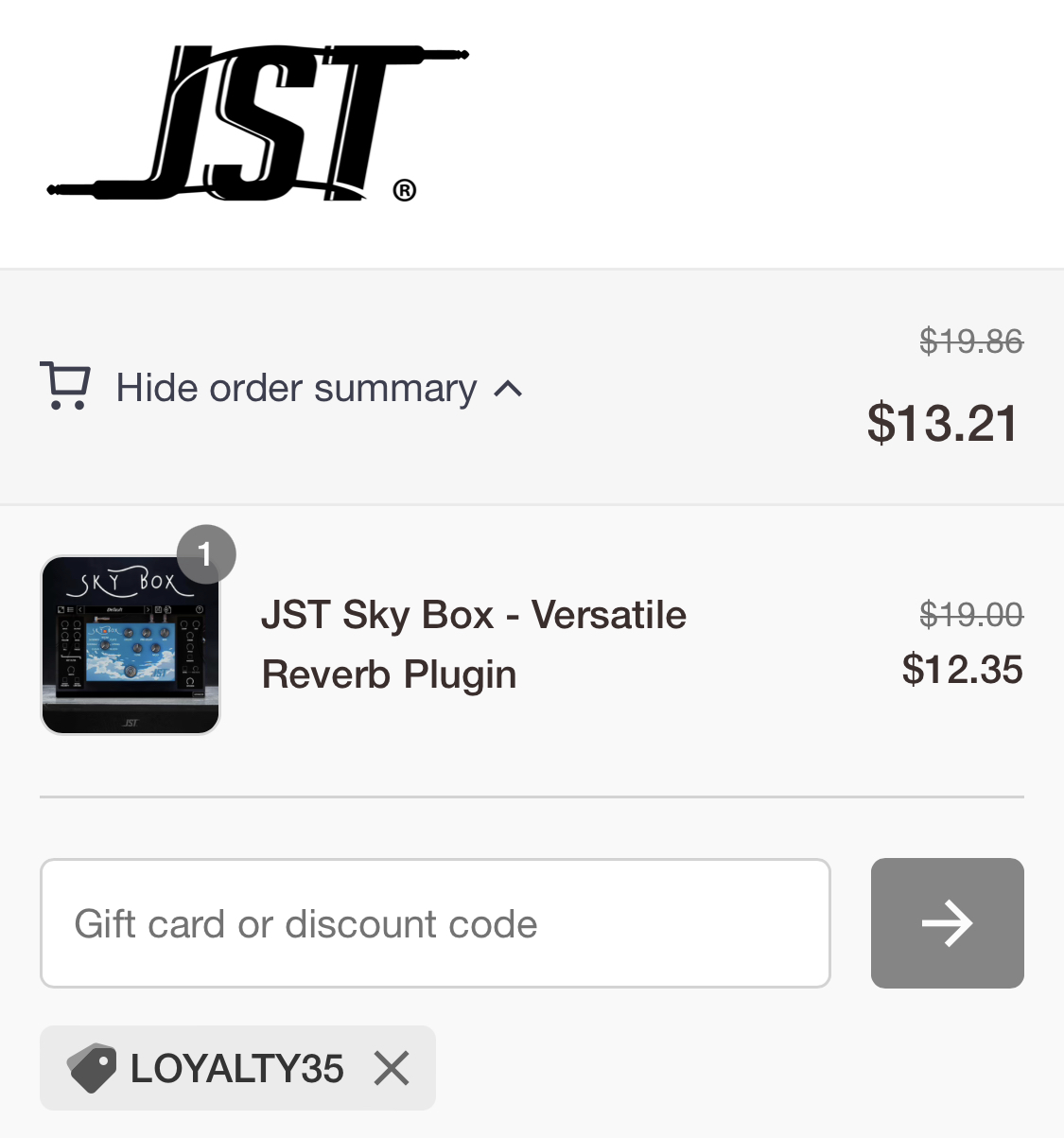Image resolution: width=1064 pixels, height=1138 pixels.
Task: Open the JST logo home link
Action: tap(257, 123)
